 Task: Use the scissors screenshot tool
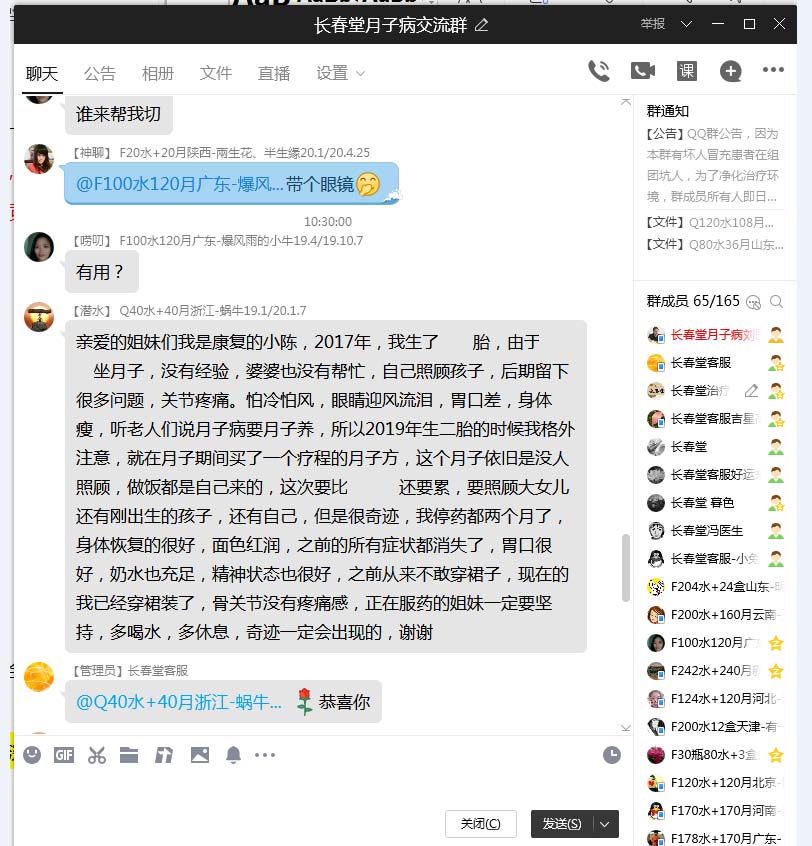pos(97,755)
